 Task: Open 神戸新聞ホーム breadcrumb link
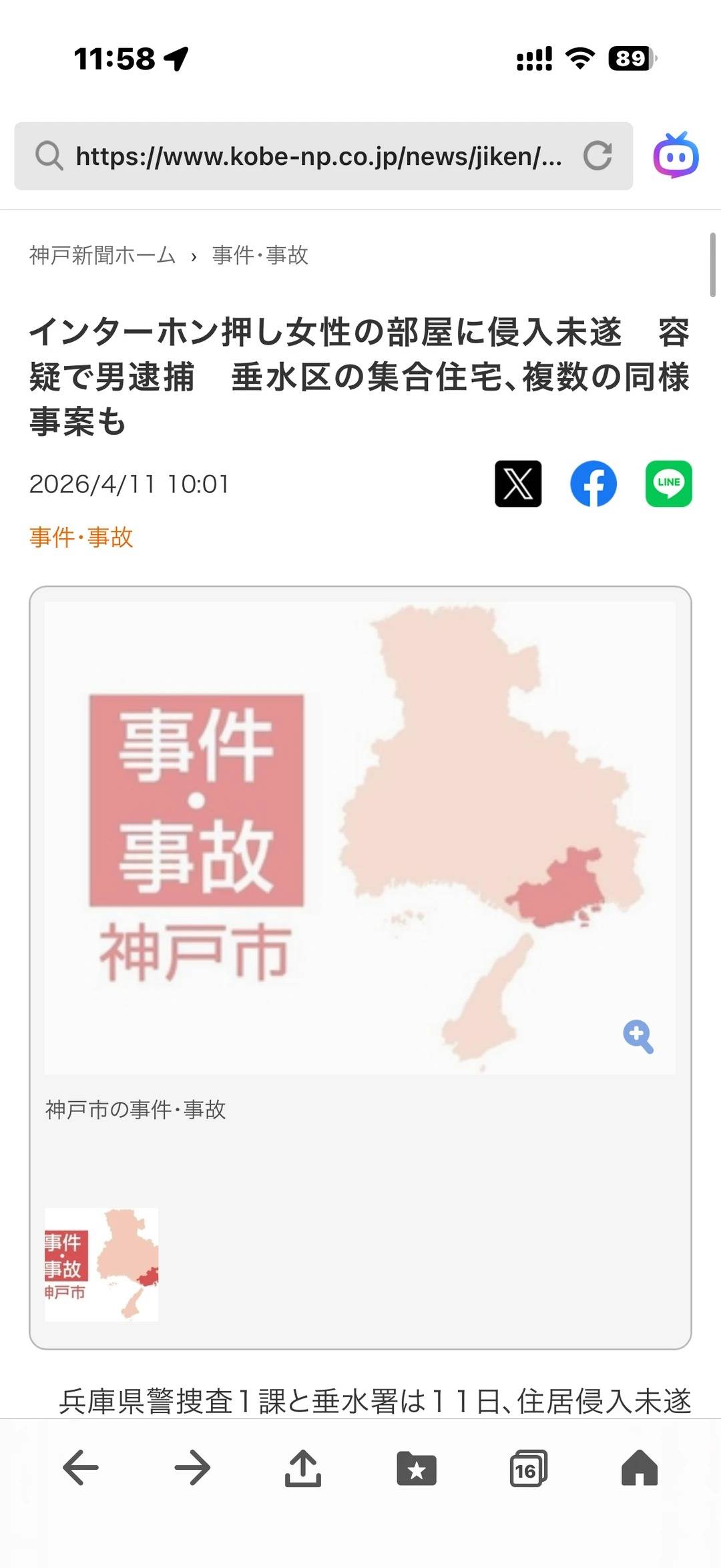[102, 255]
